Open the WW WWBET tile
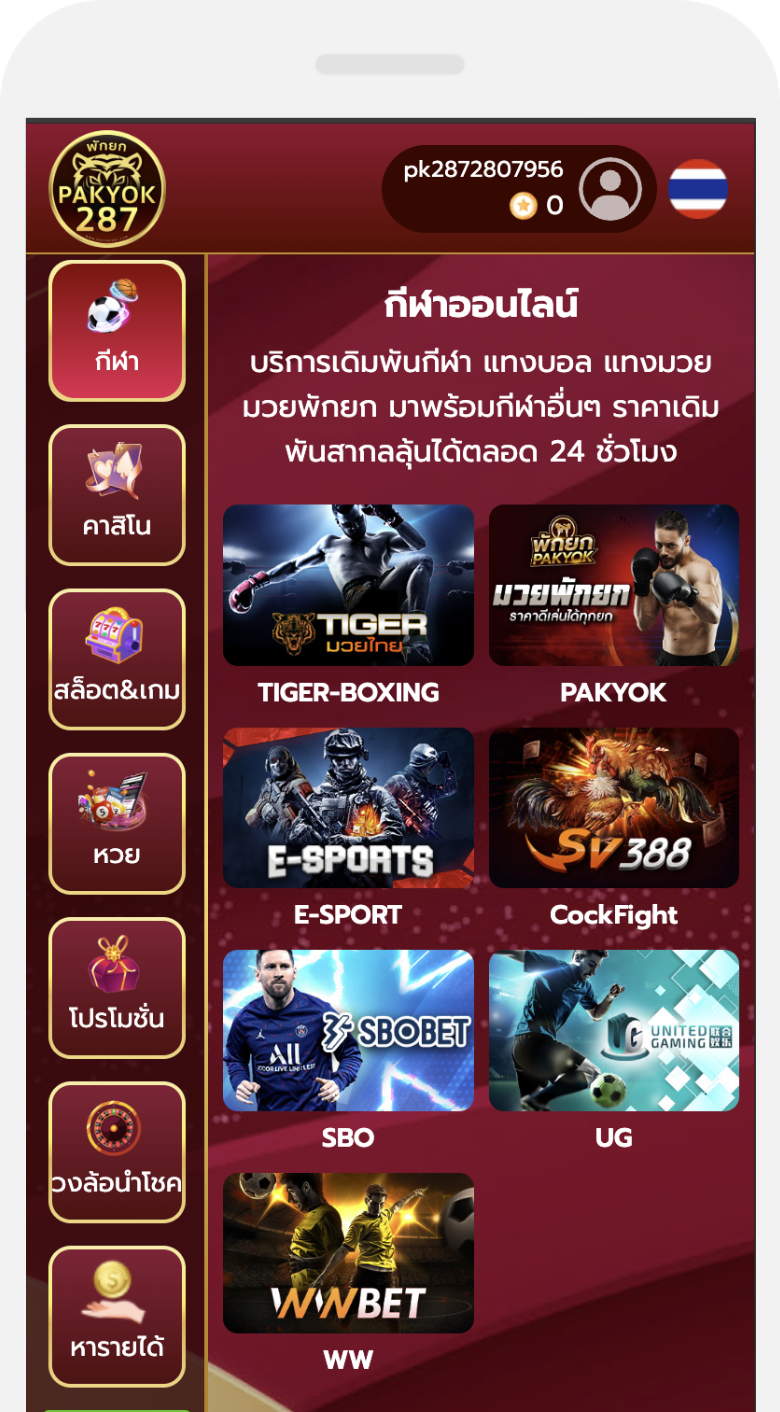 pos(348,1253)
